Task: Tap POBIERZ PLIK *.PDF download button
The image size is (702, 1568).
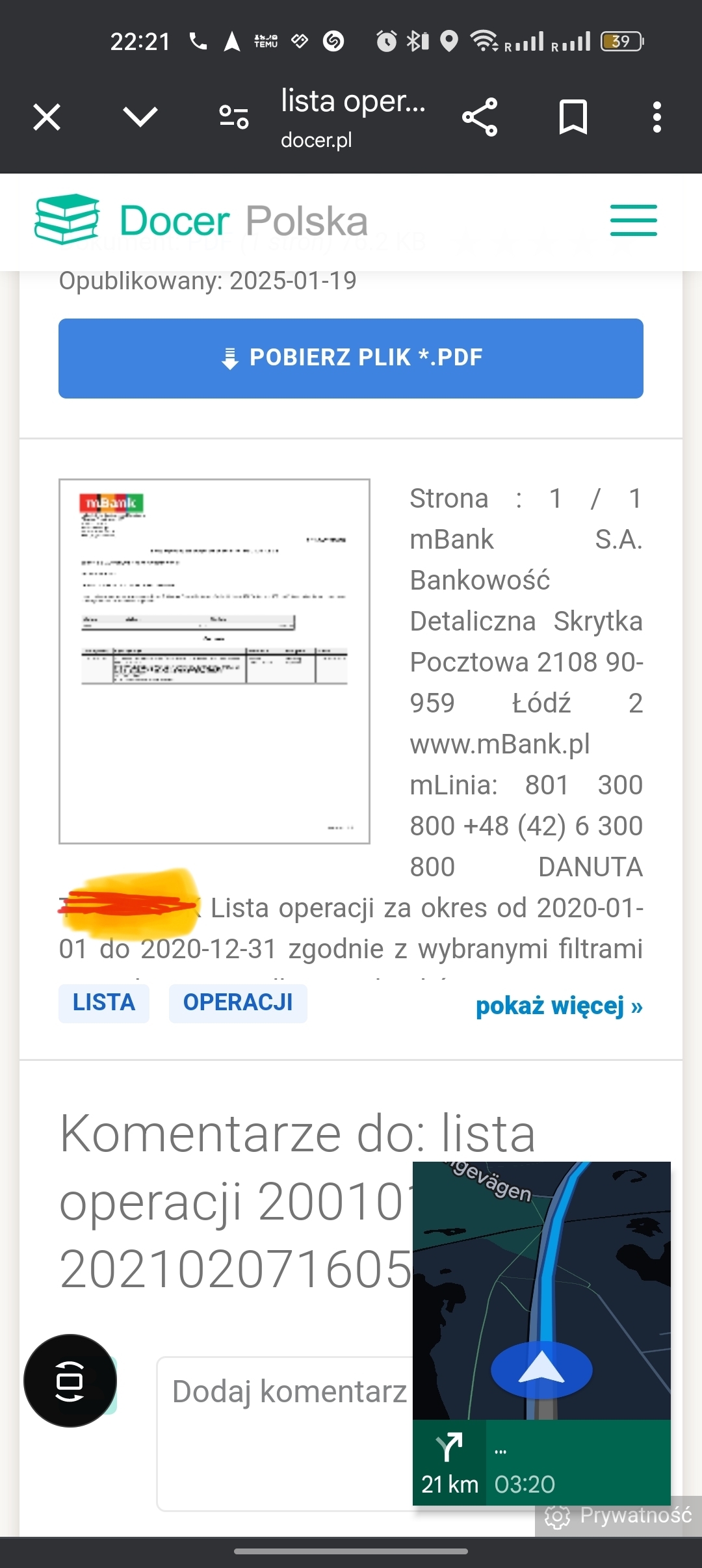Action: point(351,358)
